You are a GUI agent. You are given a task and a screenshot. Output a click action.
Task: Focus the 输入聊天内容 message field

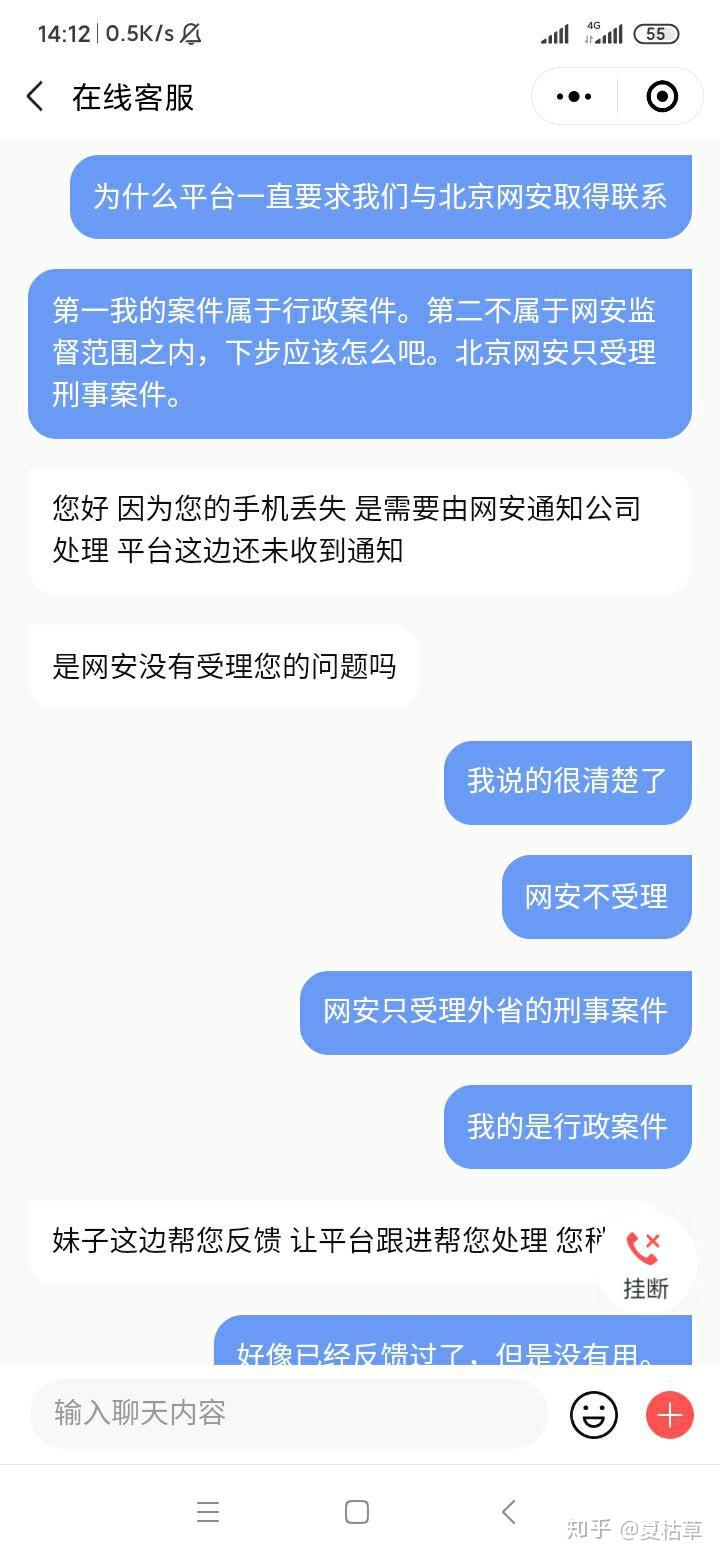pyautogui.click(x=288, y=1413)
